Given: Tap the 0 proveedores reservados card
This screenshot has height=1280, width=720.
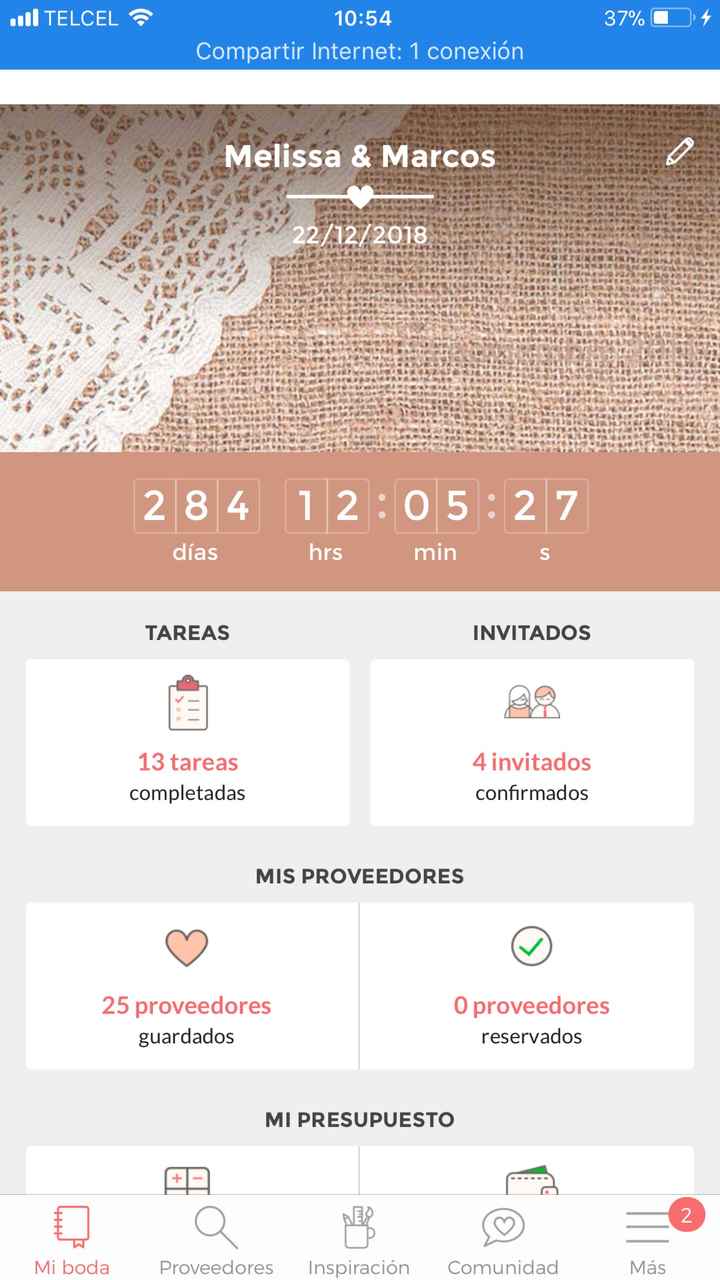Looking at the screenshot, I should [531, 1005].
